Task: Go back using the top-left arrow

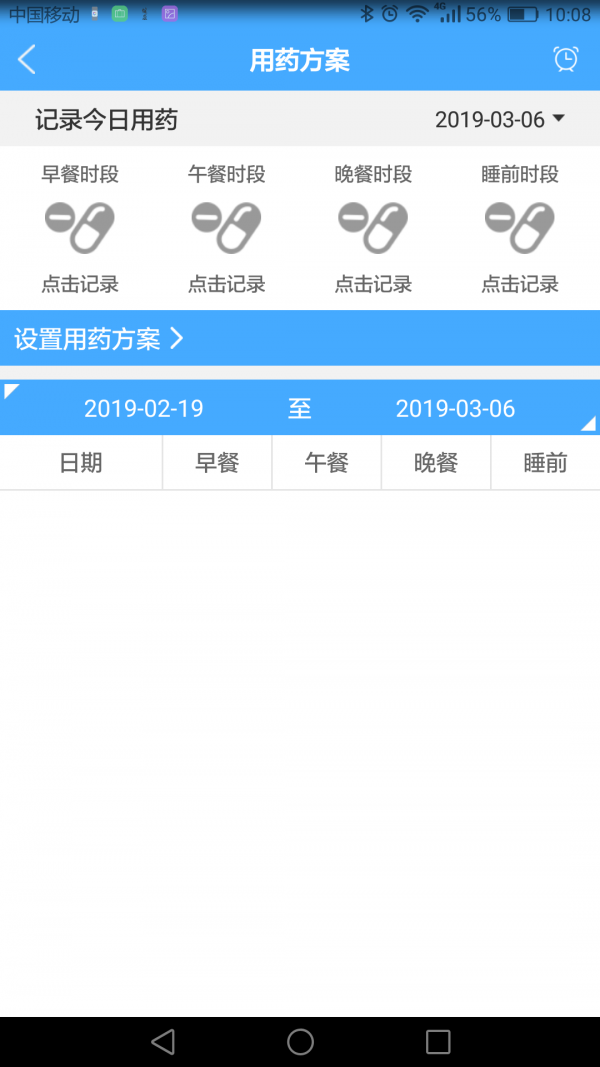Action: tap(27, 60)
